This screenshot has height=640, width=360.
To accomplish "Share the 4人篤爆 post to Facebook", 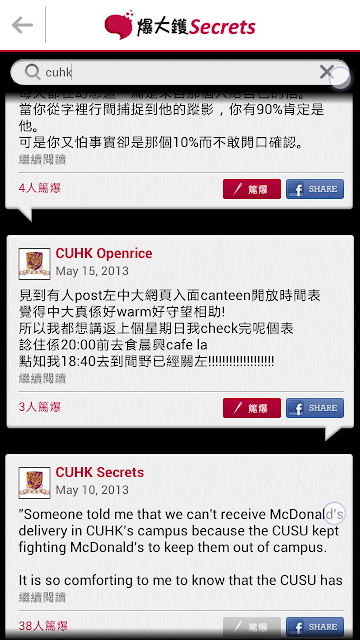I will (315, 189).
